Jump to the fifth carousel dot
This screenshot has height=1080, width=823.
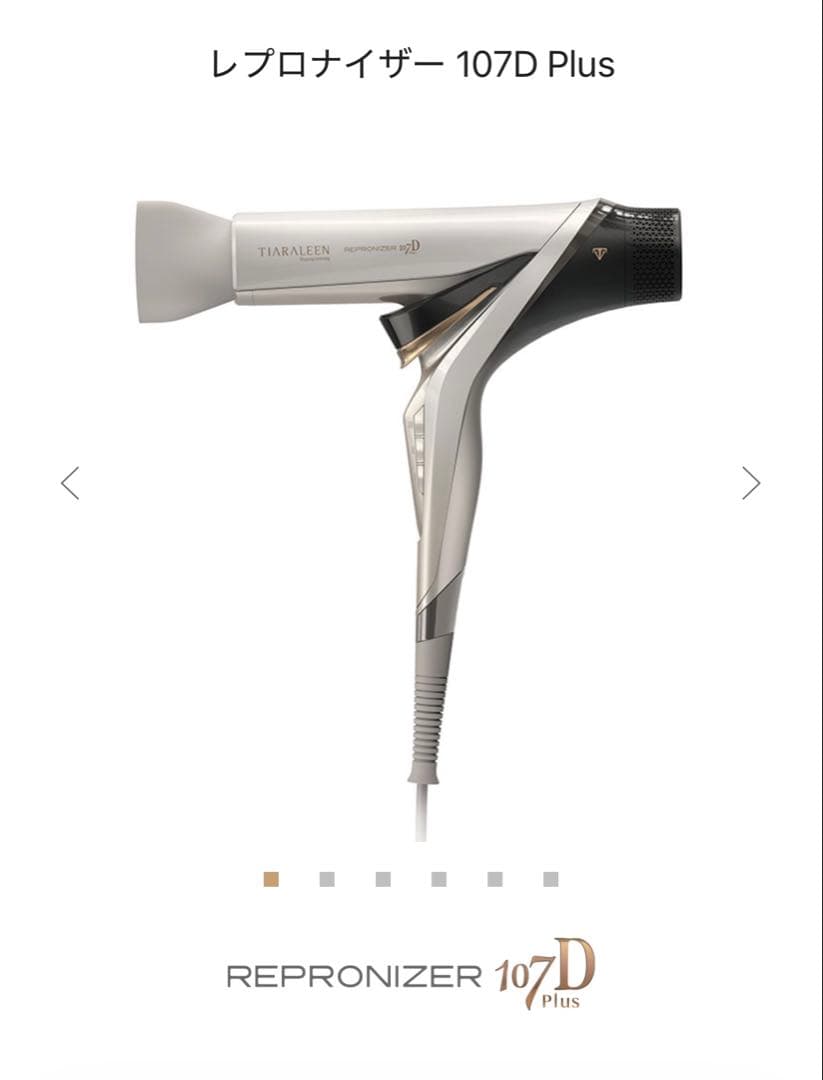pyautogui.click(x=495, y=880)
